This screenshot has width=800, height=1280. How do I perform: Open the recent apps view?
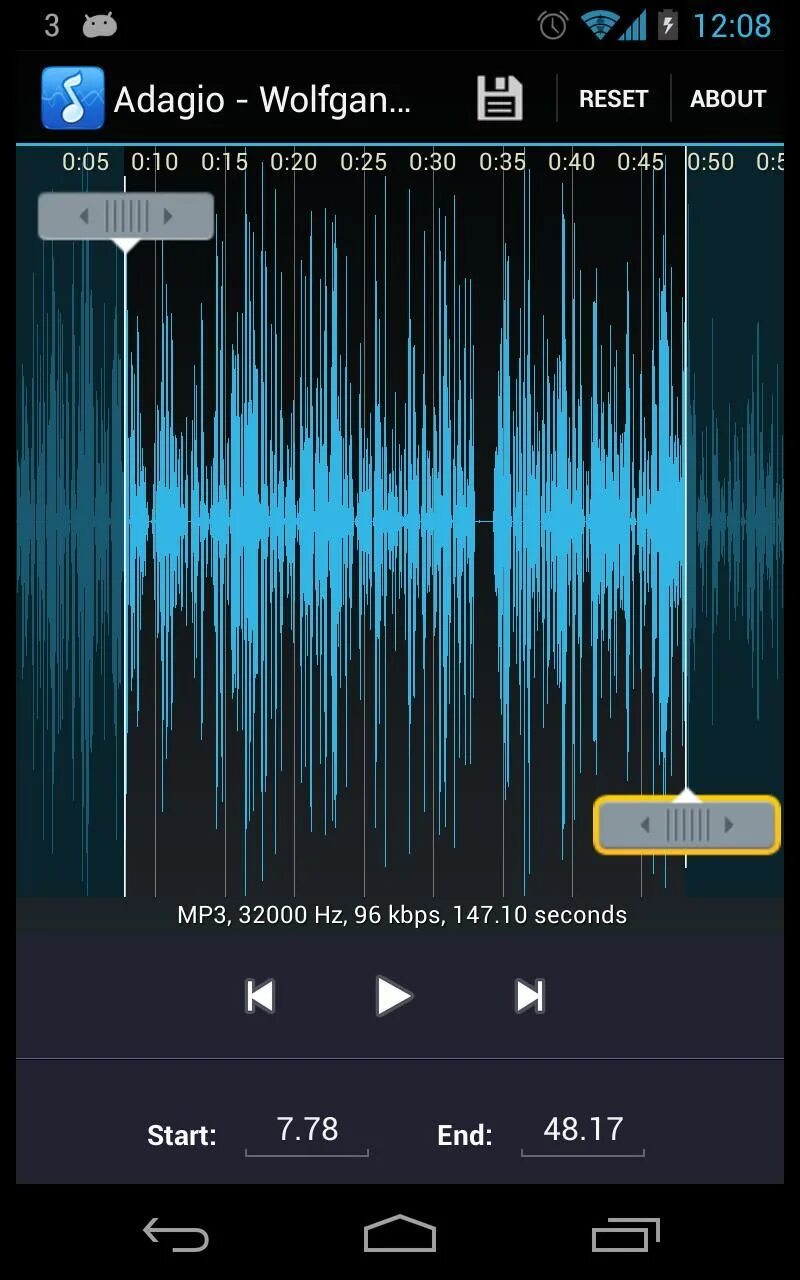tap(626, 1235)
